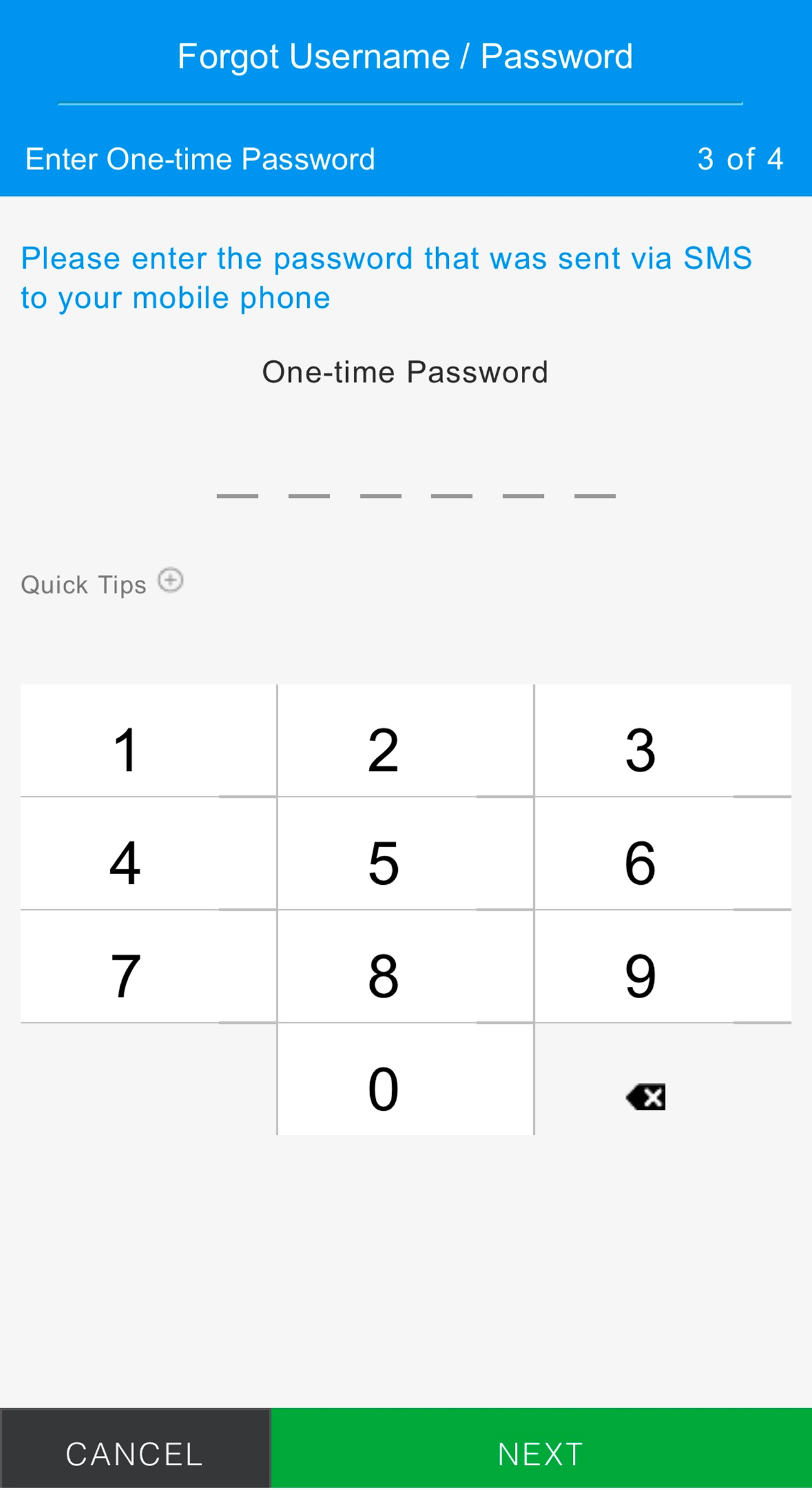This screenshot has width=812, height=1490.
Task: Tap the Forgot Username / Password title
Action: (x=405, y=55)
